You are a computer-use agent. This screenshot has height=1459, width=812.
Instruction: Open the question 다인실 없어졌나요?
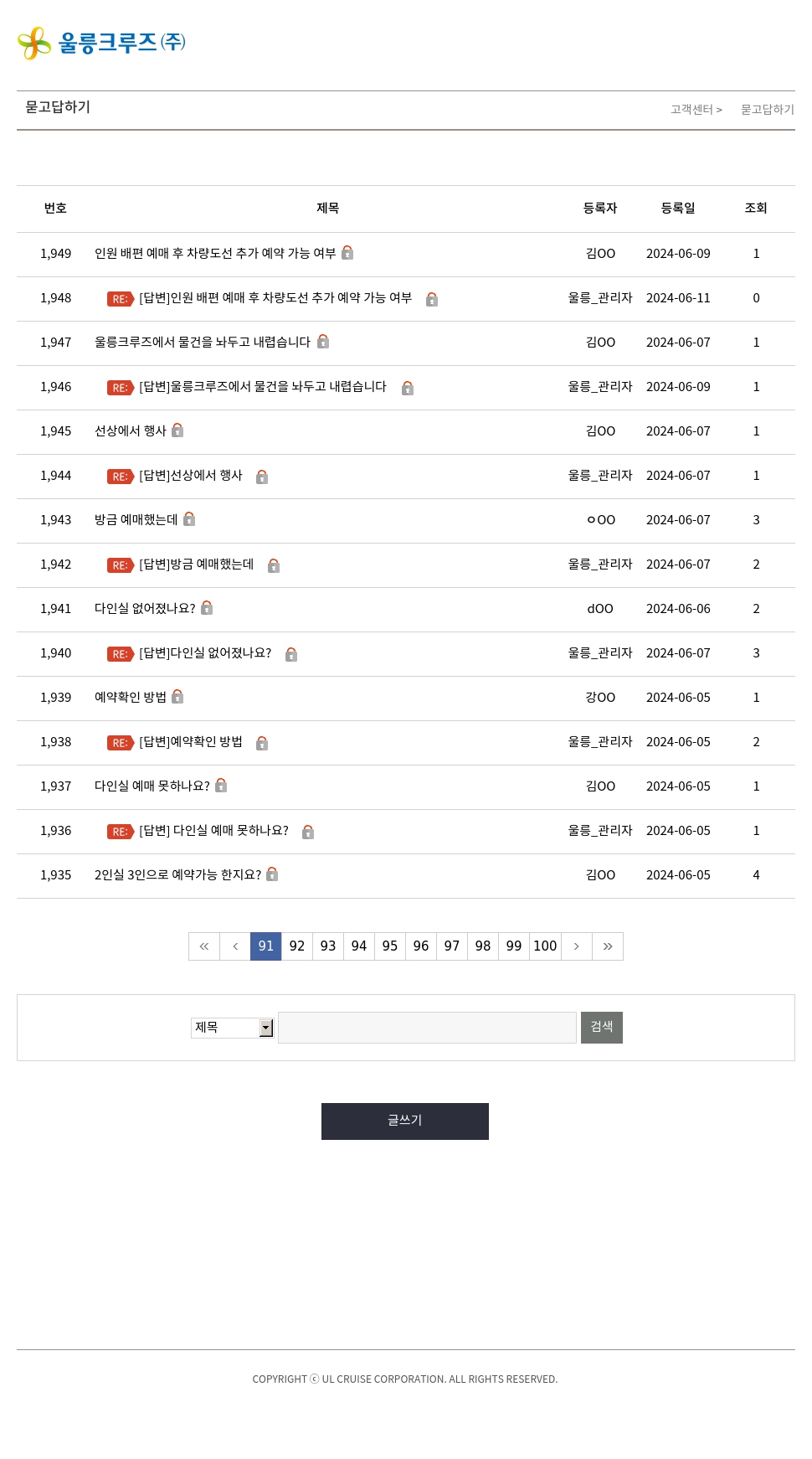click(x=145, y=608)
